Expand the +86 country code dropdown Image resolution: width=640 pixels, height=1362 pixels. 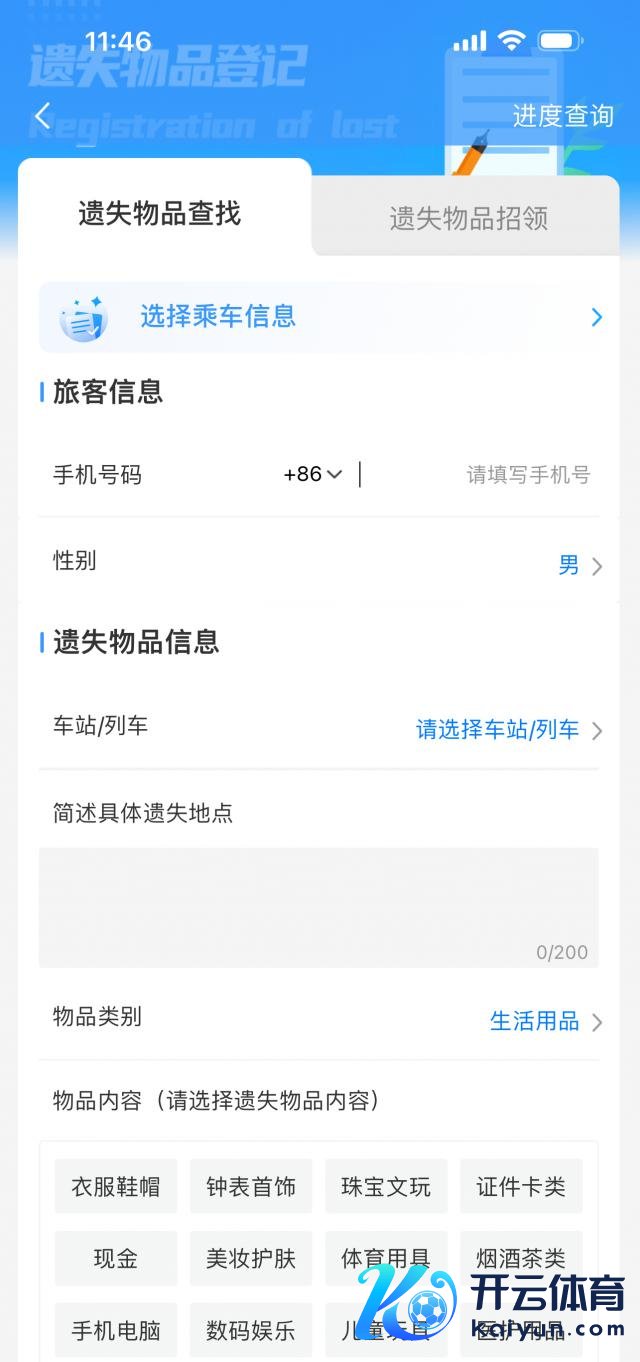[x=313, y=475]
